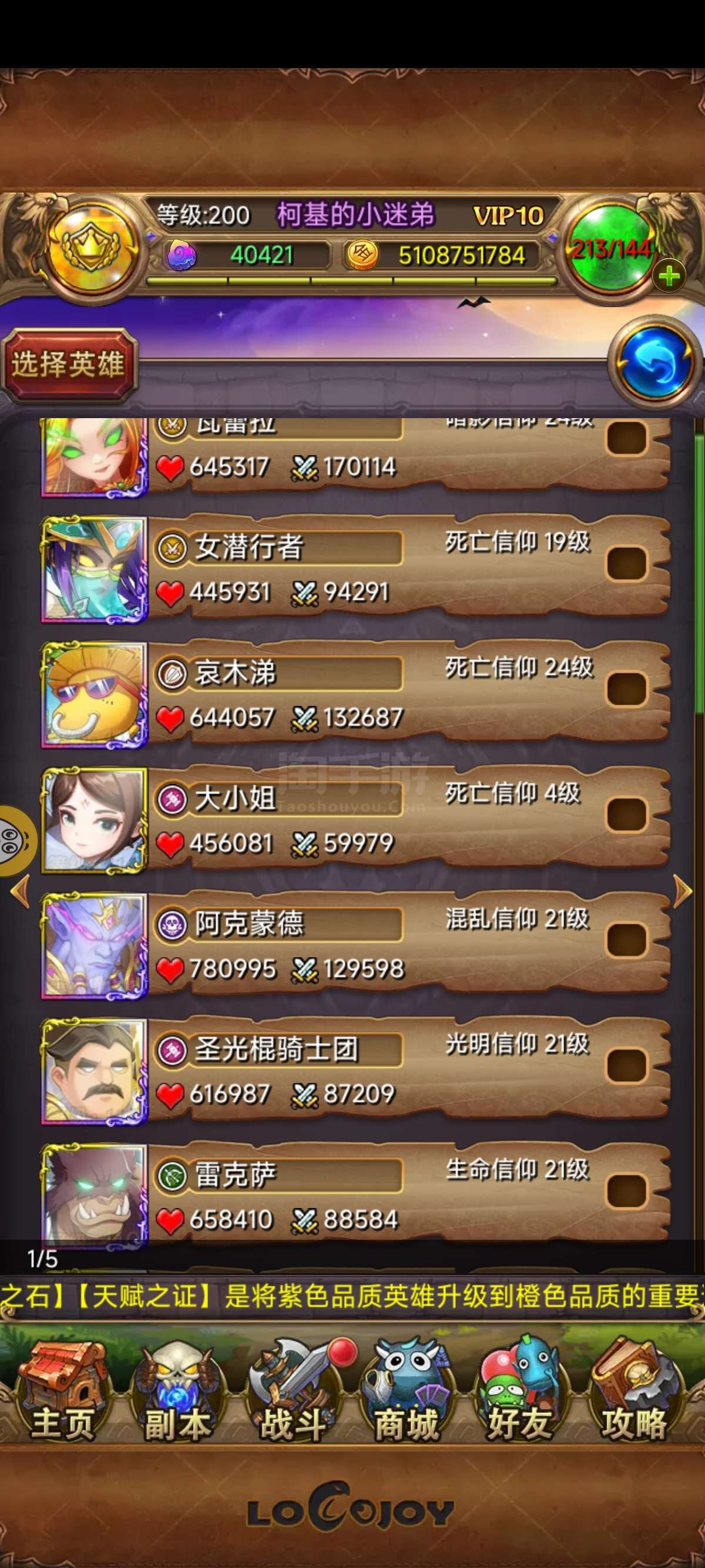
Task: Mark the checkbox for 阿克蒙德
Action: 626,940
